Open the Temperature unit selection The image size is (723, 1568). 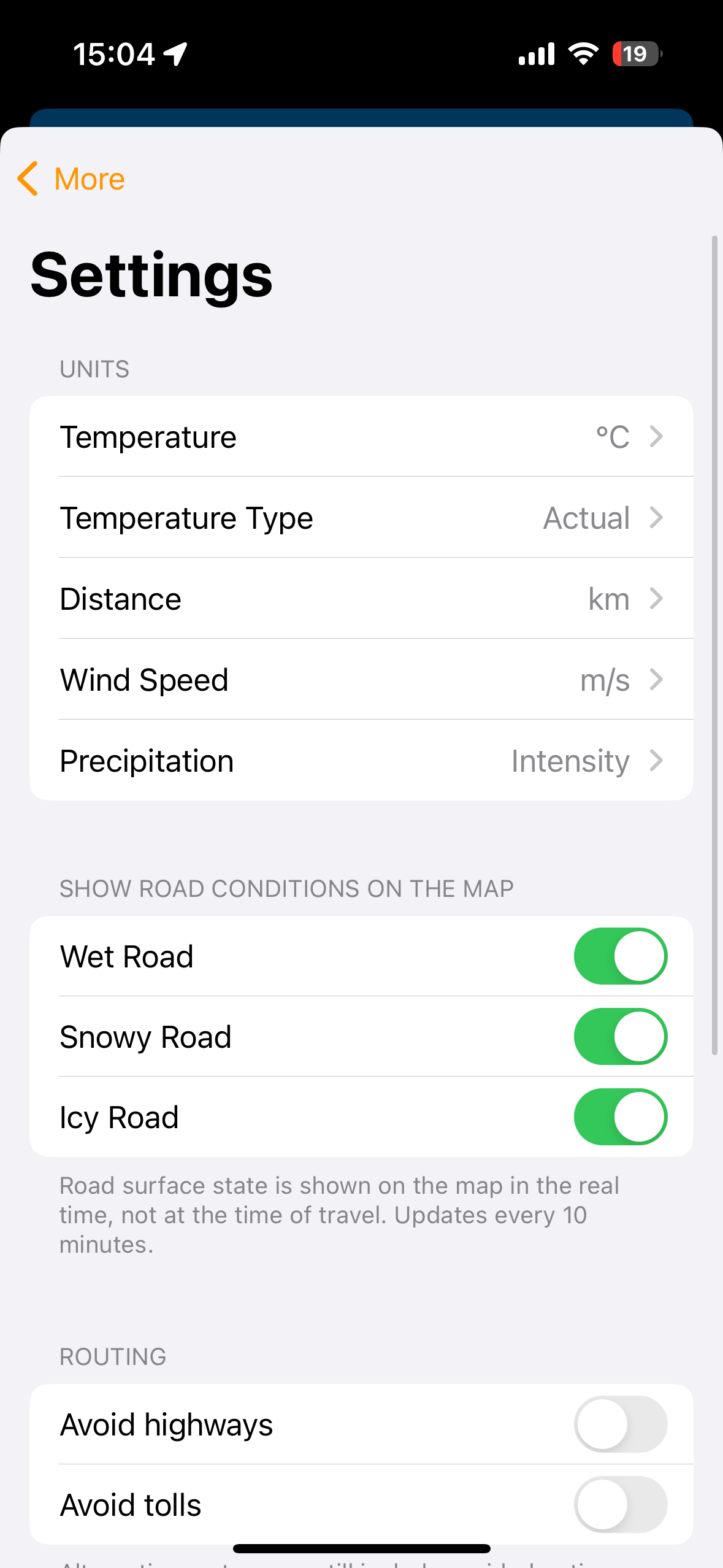pyautogui.click(x=362, y=436)
